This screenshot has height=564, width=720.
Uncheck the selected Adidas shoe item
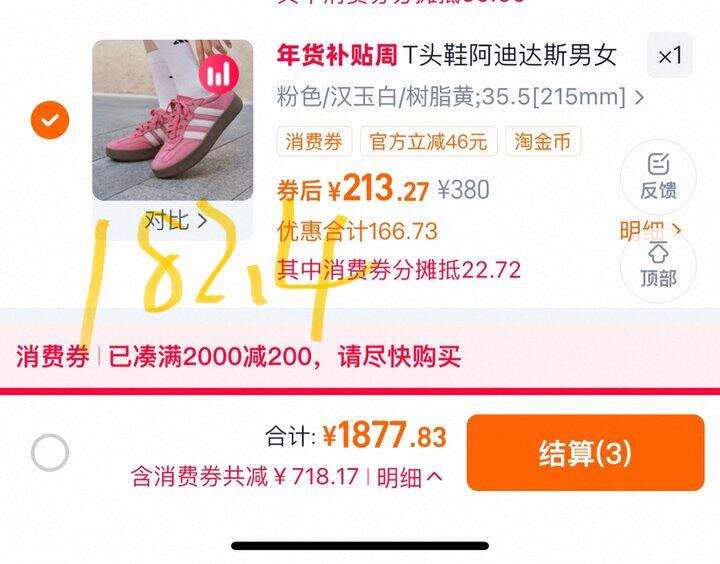click(x=50, y=120)
